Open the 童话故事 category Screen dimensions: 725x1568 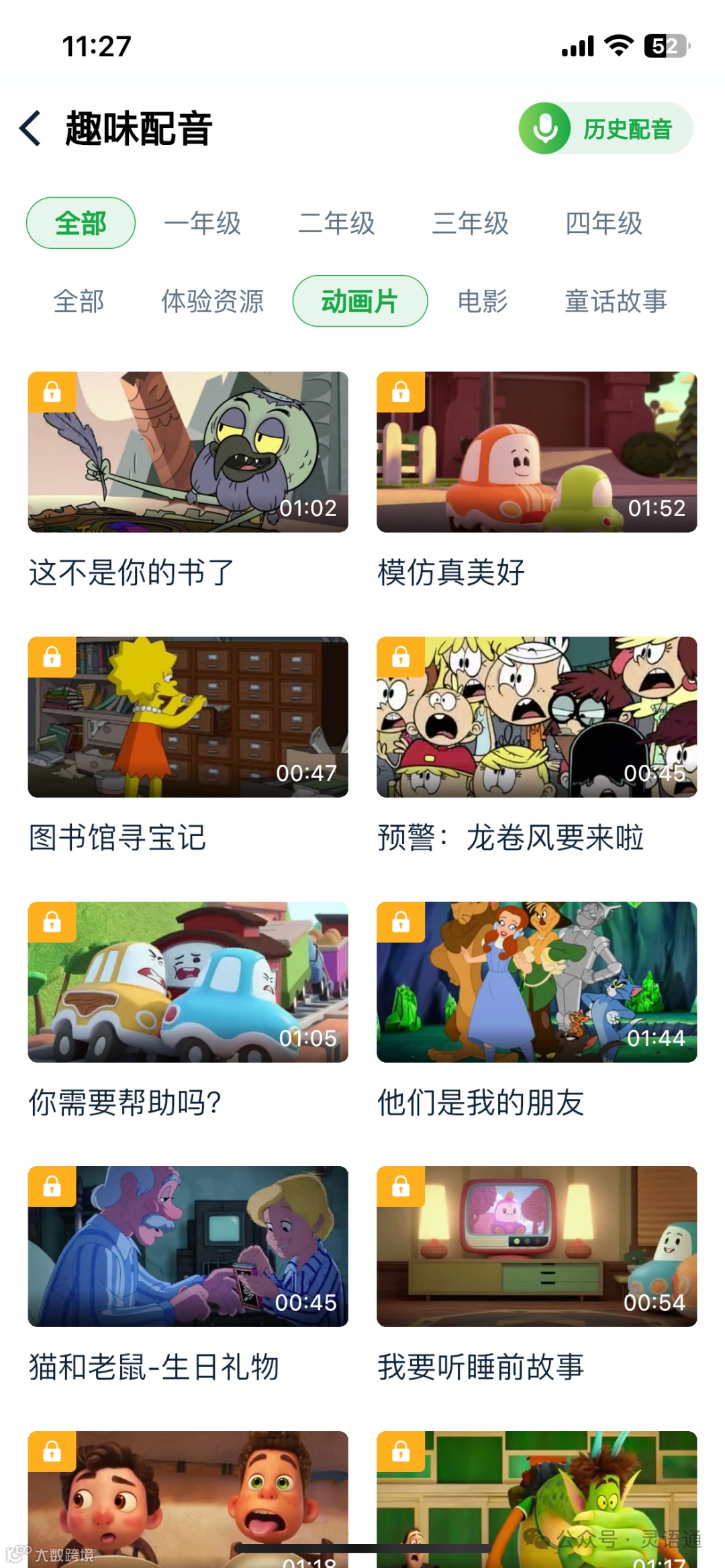(616, 301)
